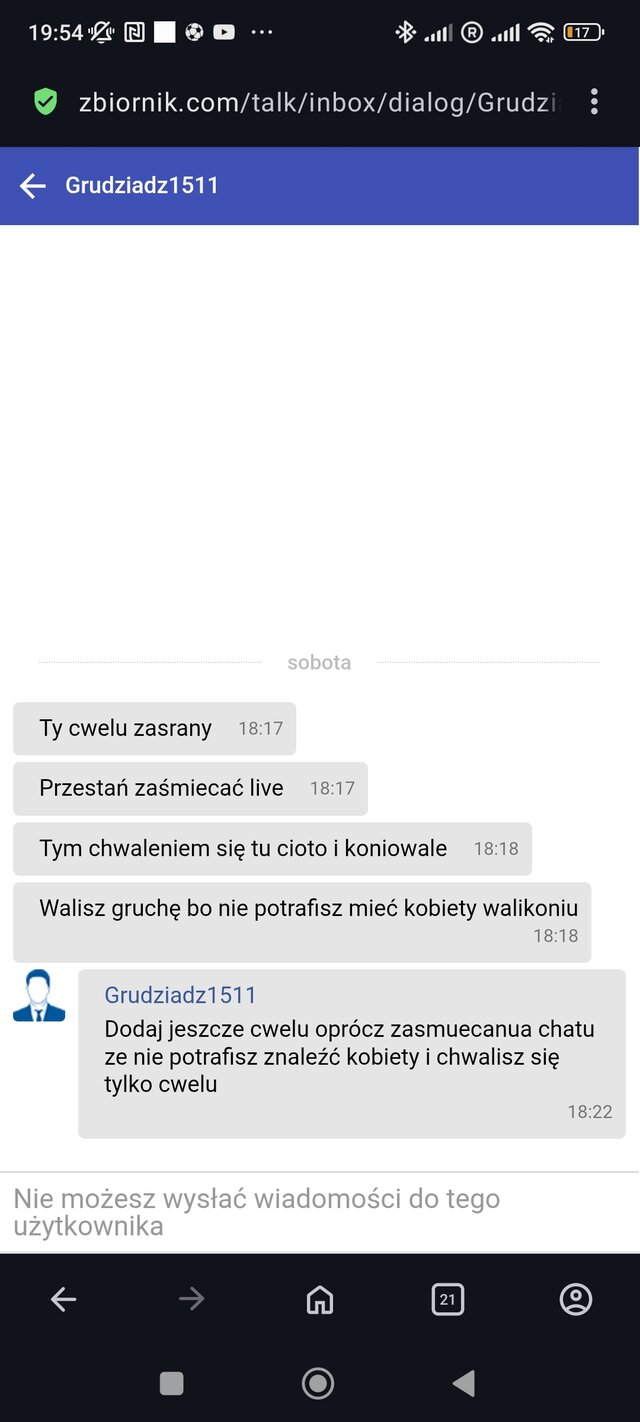Tap the zbiornik.com address bar
The height and width of the screenshot is (1422, 640).
point(320,102)
